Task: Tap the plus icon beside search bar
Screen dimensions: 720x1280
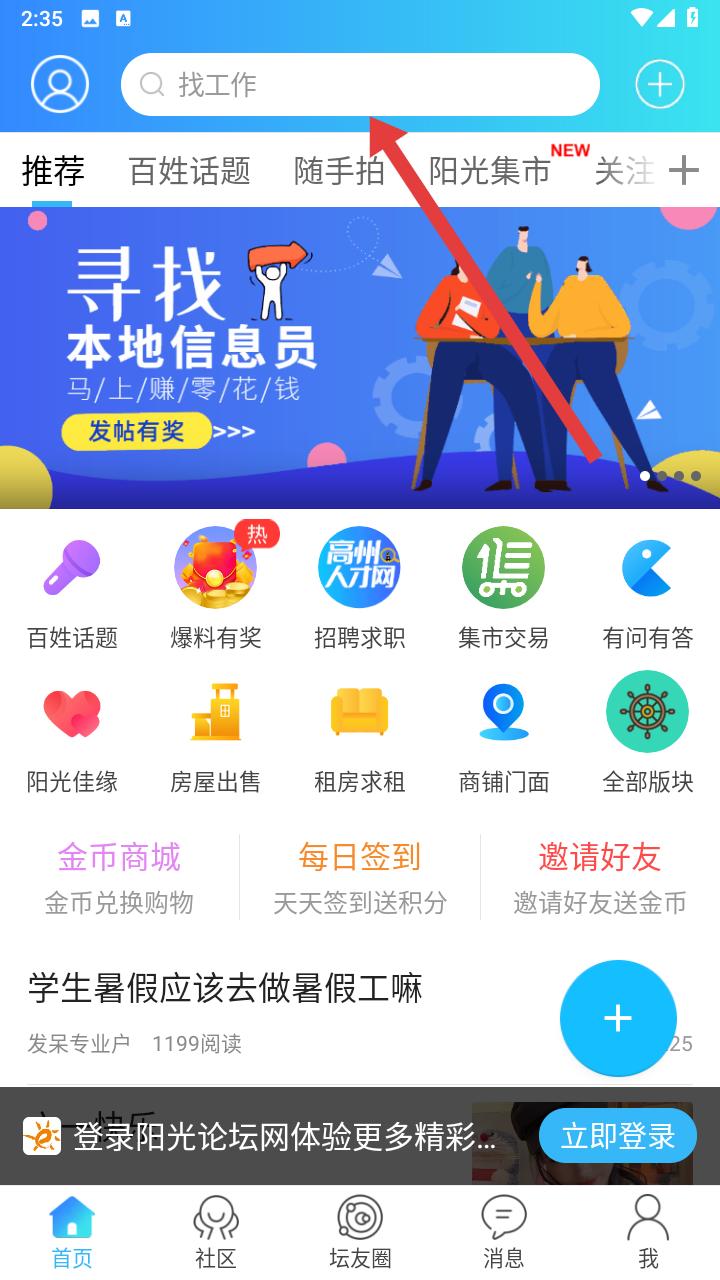Action: click(658, 84)
